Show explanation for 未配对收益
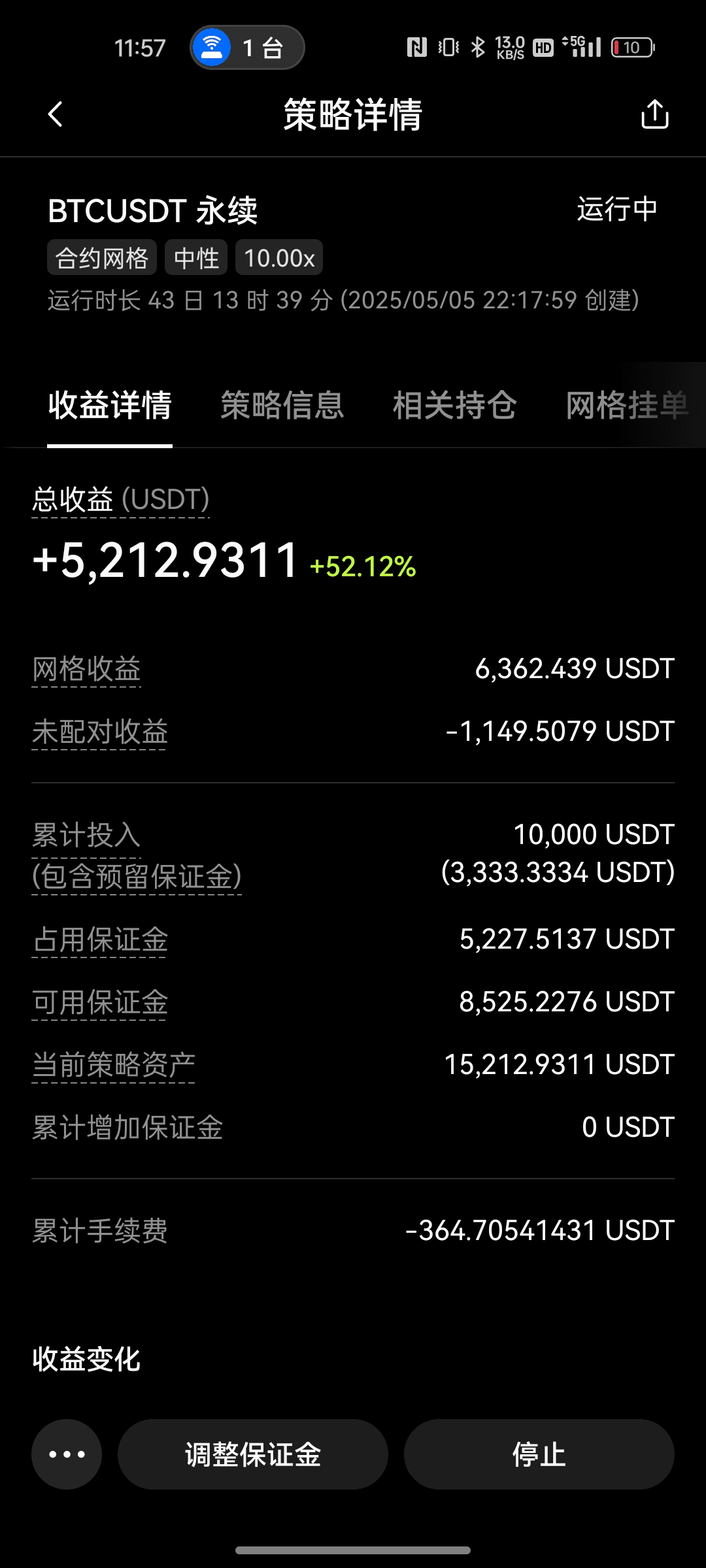 100,732
